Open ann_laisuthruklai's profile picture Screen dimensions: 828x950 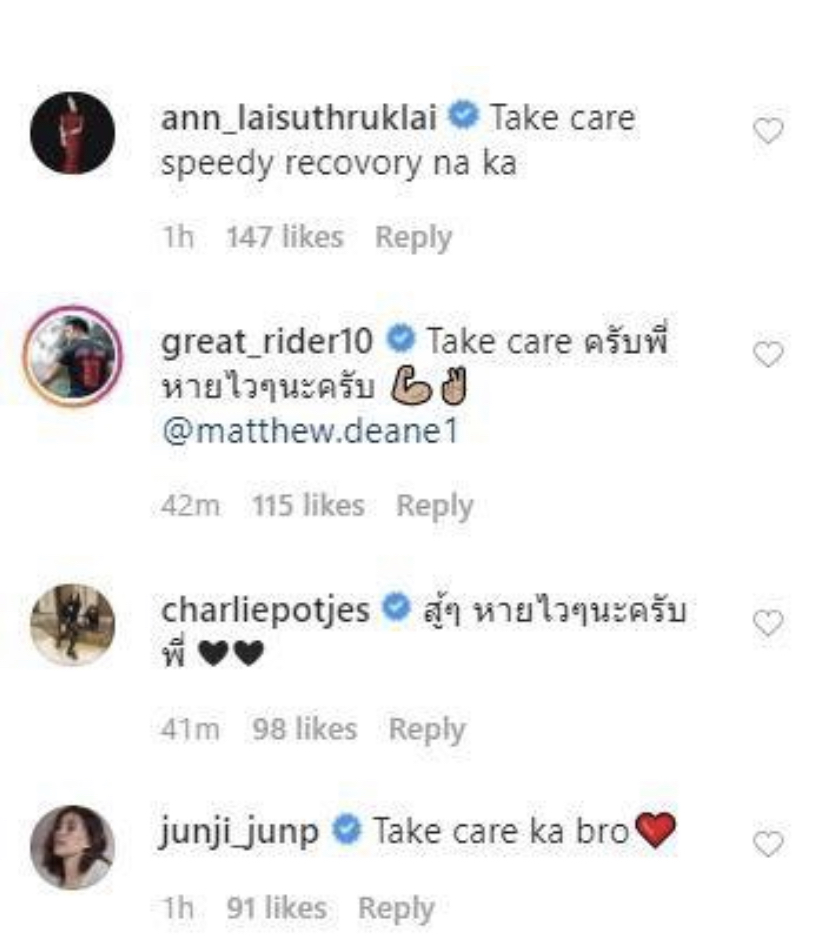(x=72, y=134)
